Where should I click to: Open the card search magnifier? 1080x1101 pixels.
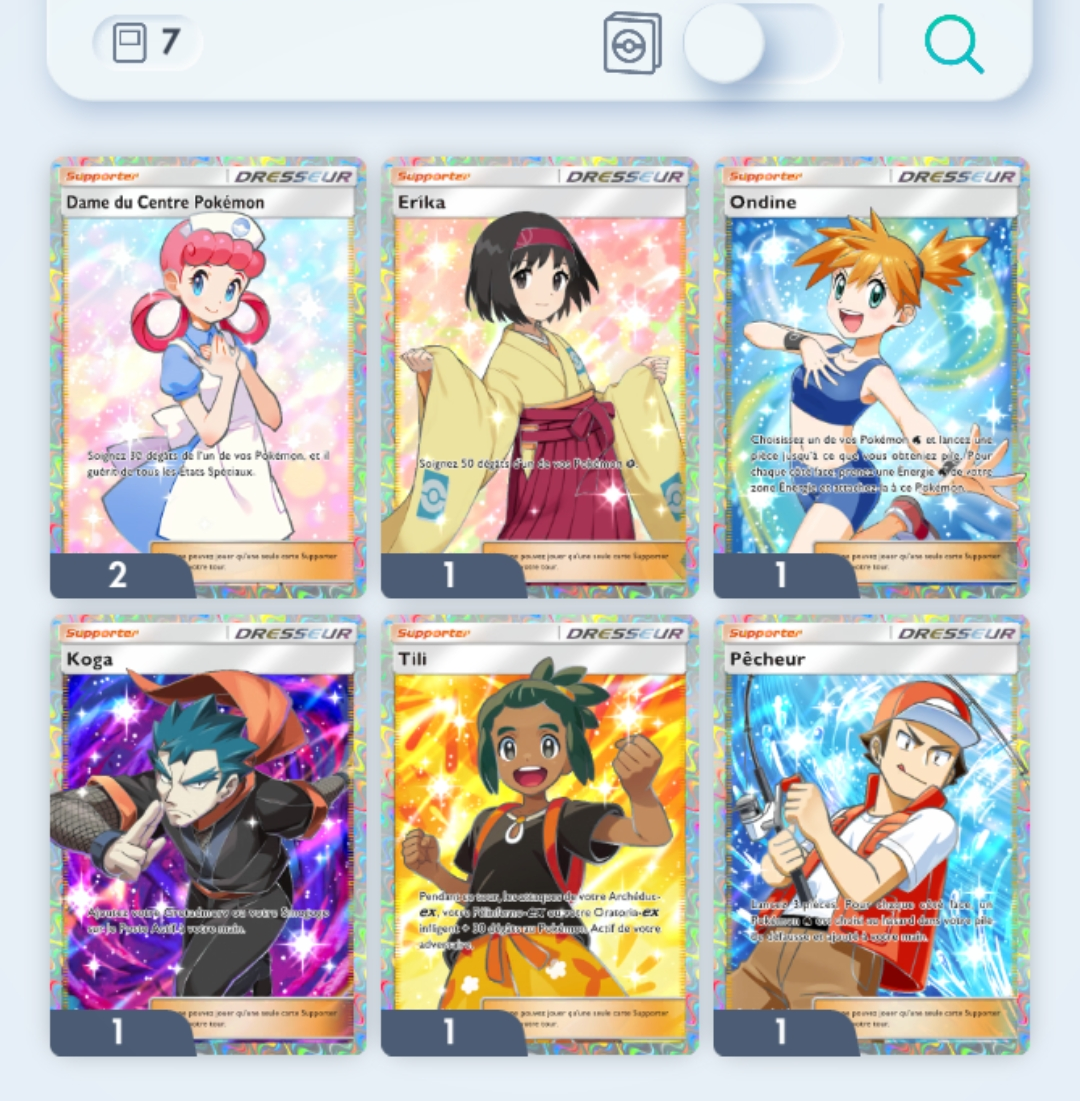click(x=953, y=43)
